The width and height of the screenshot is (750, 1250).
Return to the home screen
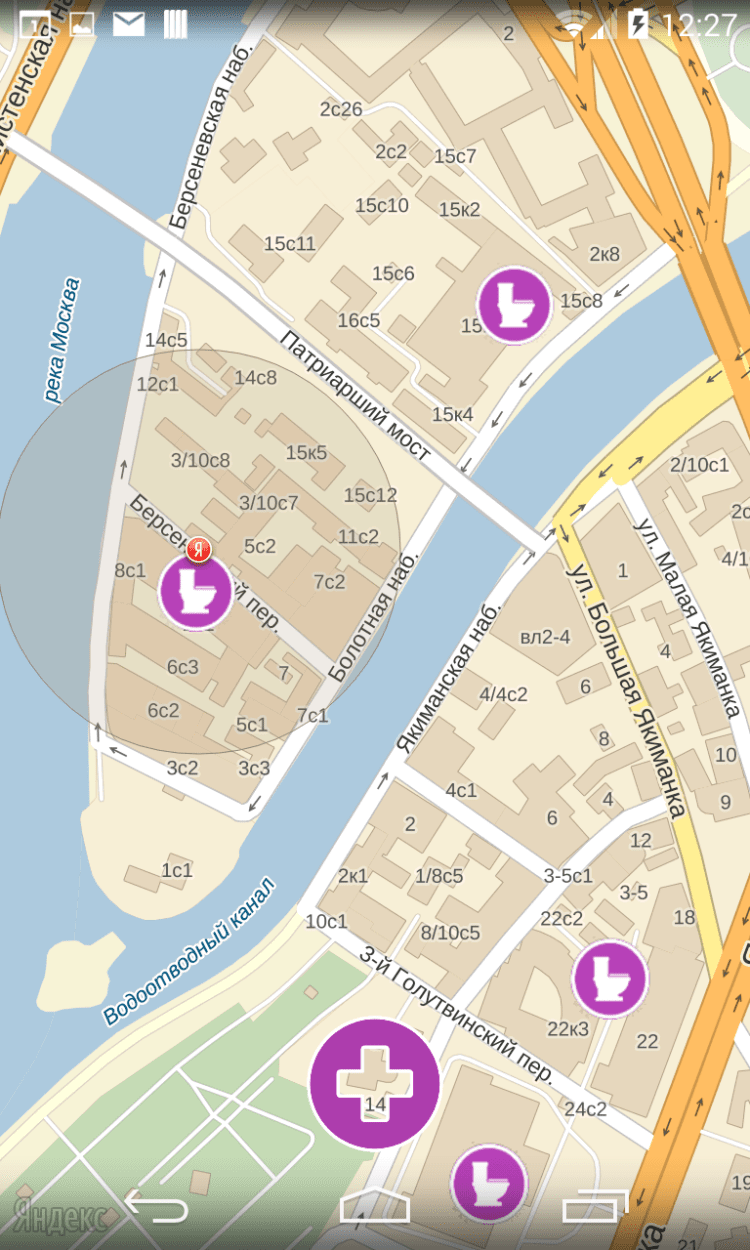click(x=375, y=1208)
